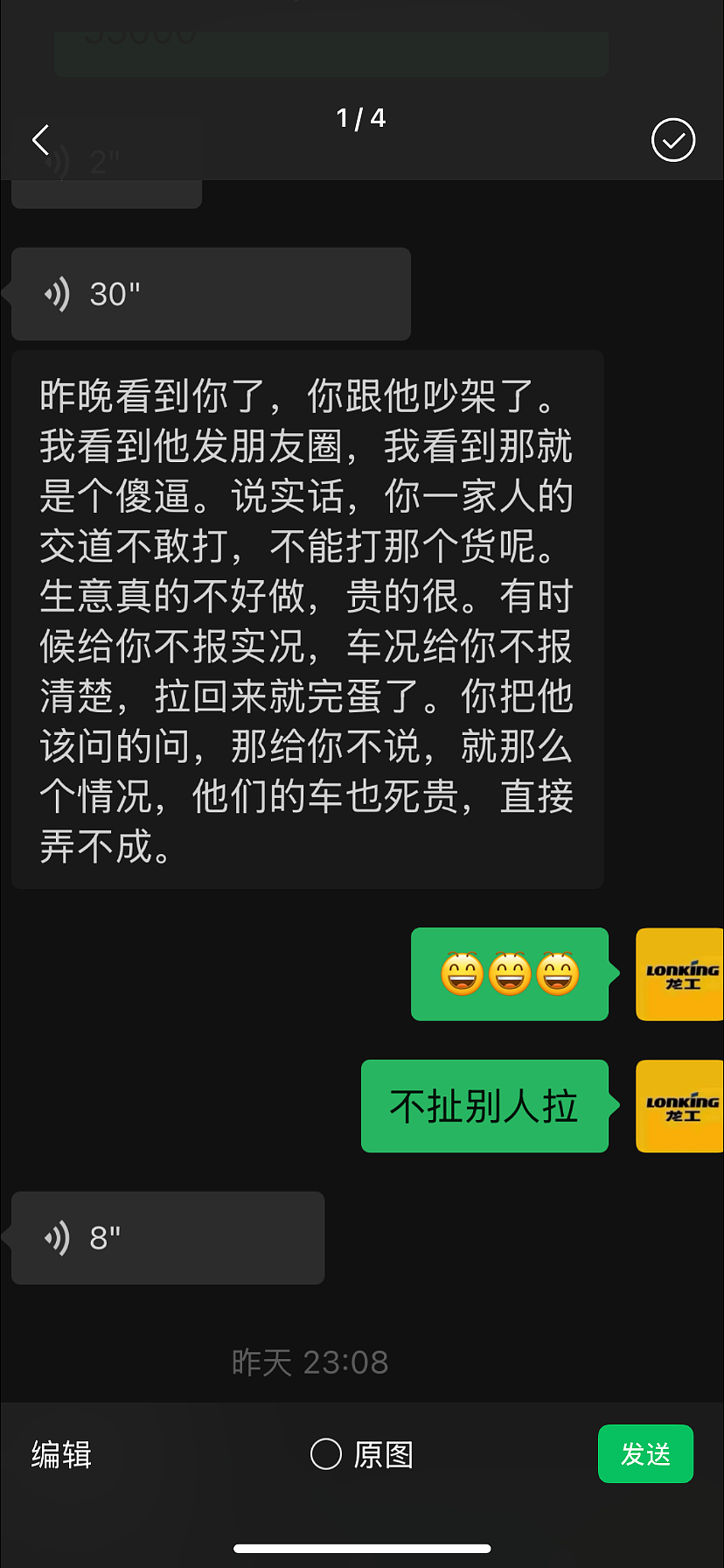Send the image with 发送
This screenshot has width=724, height=1568.
[x=645, y=1454]
